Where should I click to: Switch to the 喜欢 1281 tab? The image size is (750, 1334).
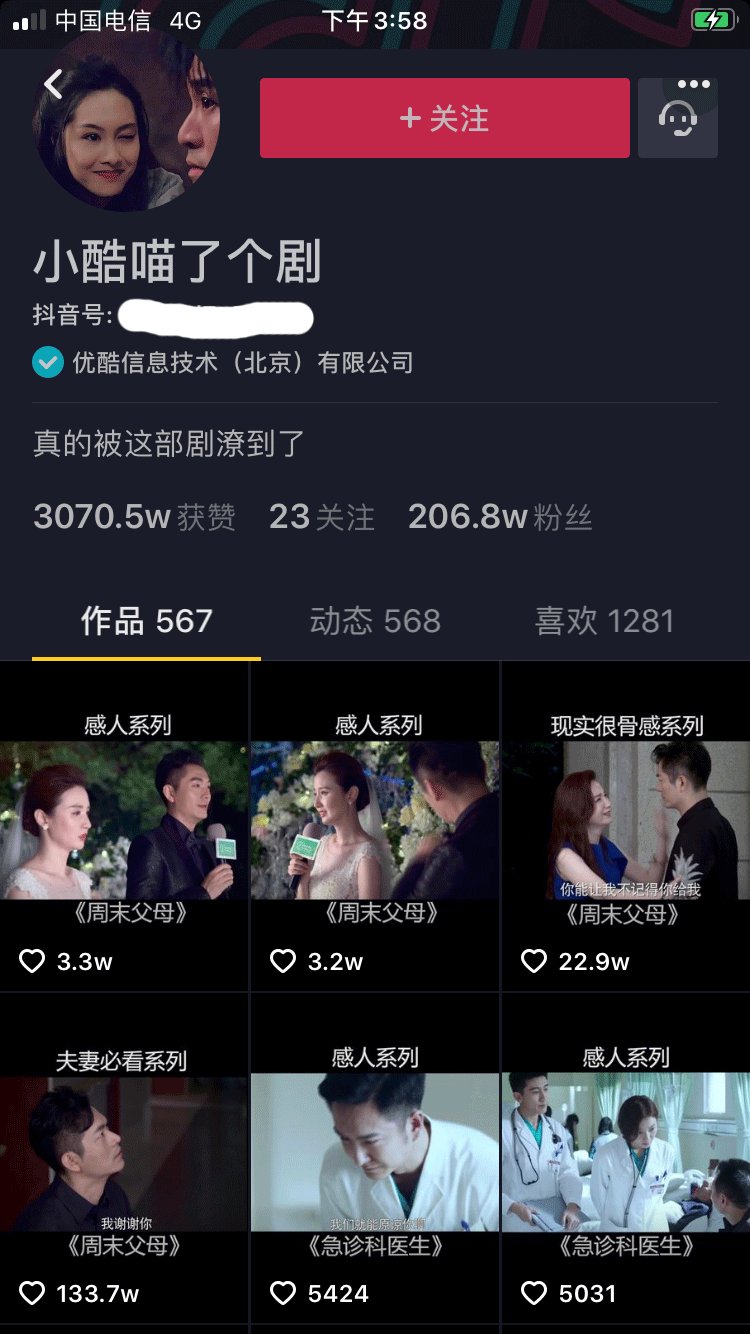[x=604, y=621]
